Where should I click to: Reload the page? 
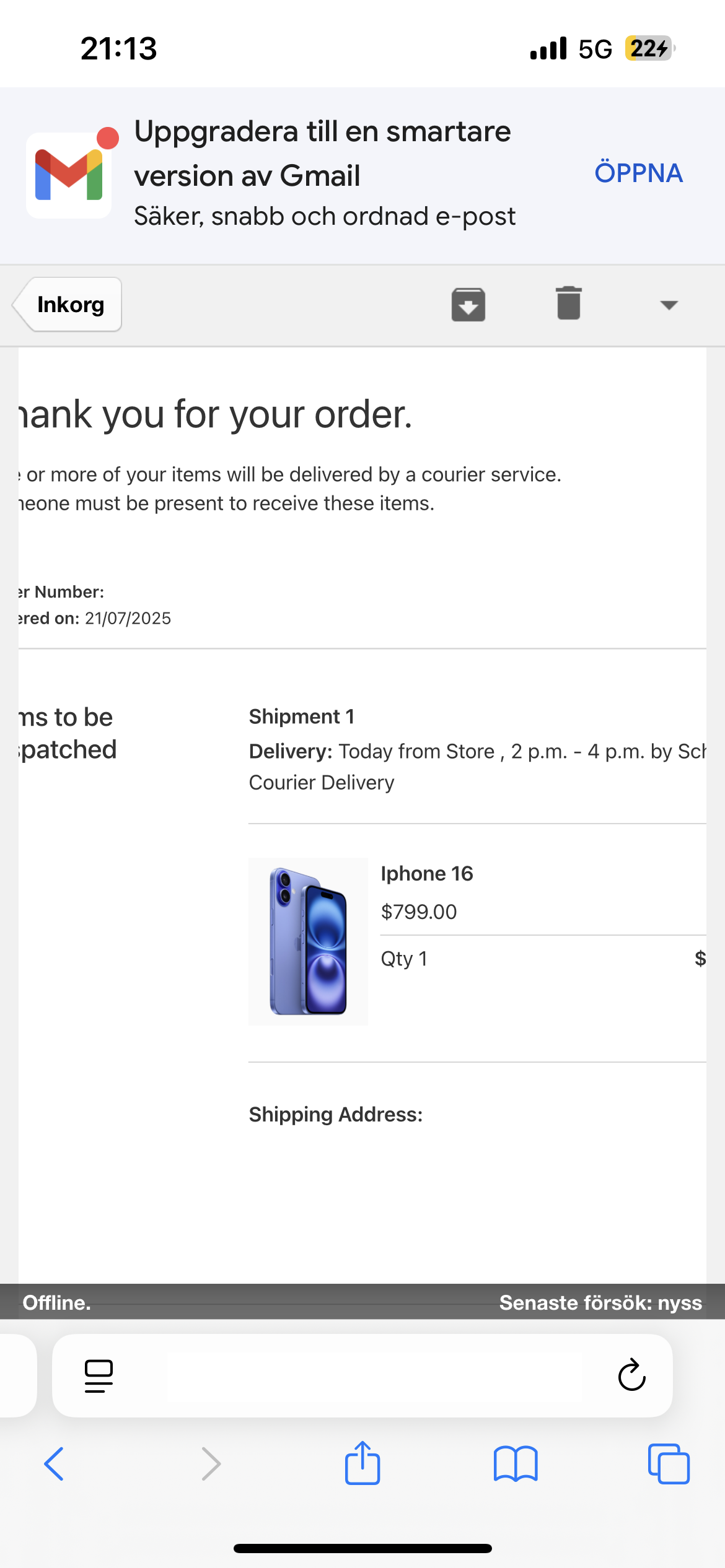click(631, 1375)
